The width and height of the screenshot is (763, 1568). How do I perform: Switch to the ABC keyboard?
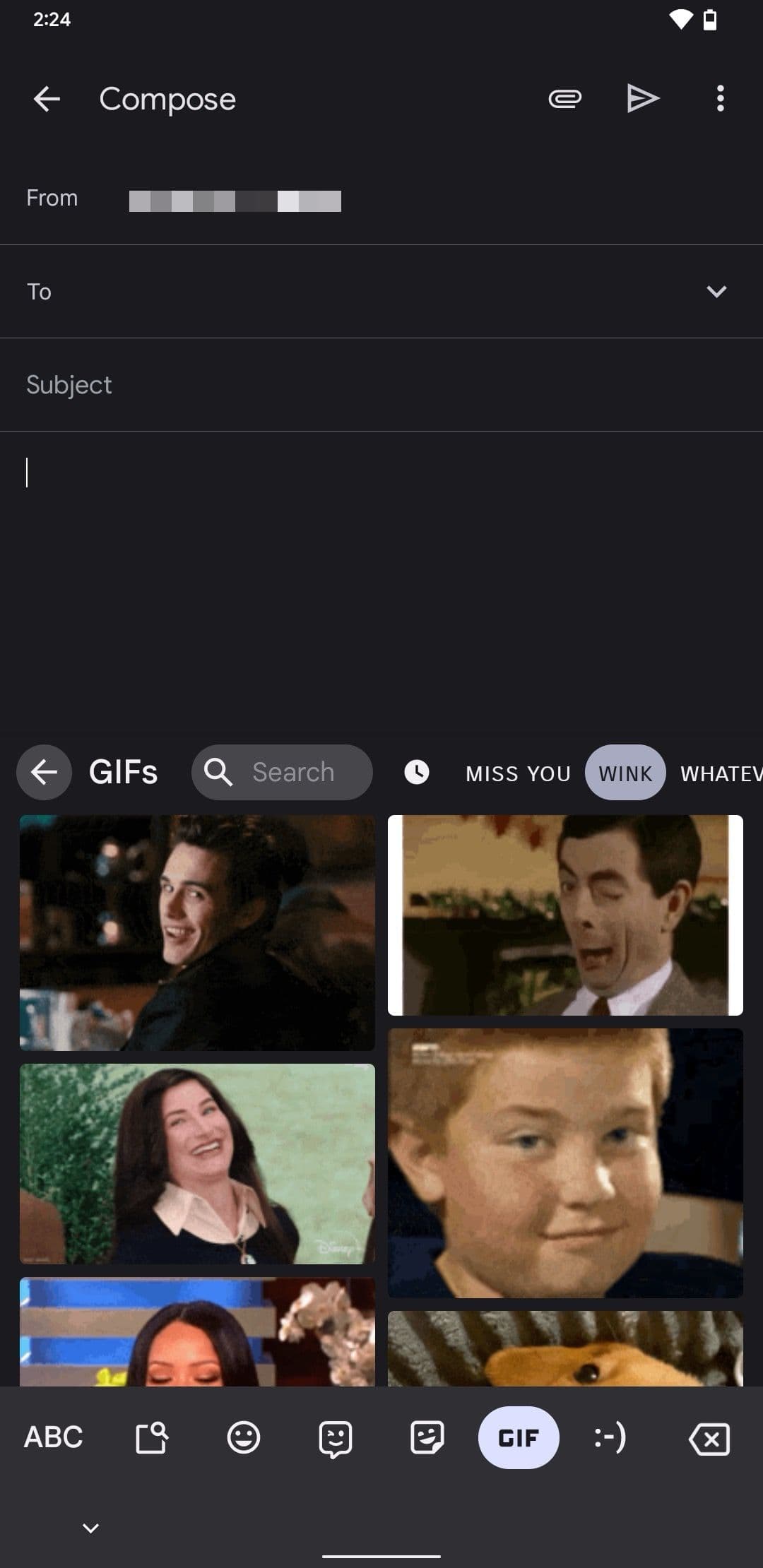[x=54, y=1437]
